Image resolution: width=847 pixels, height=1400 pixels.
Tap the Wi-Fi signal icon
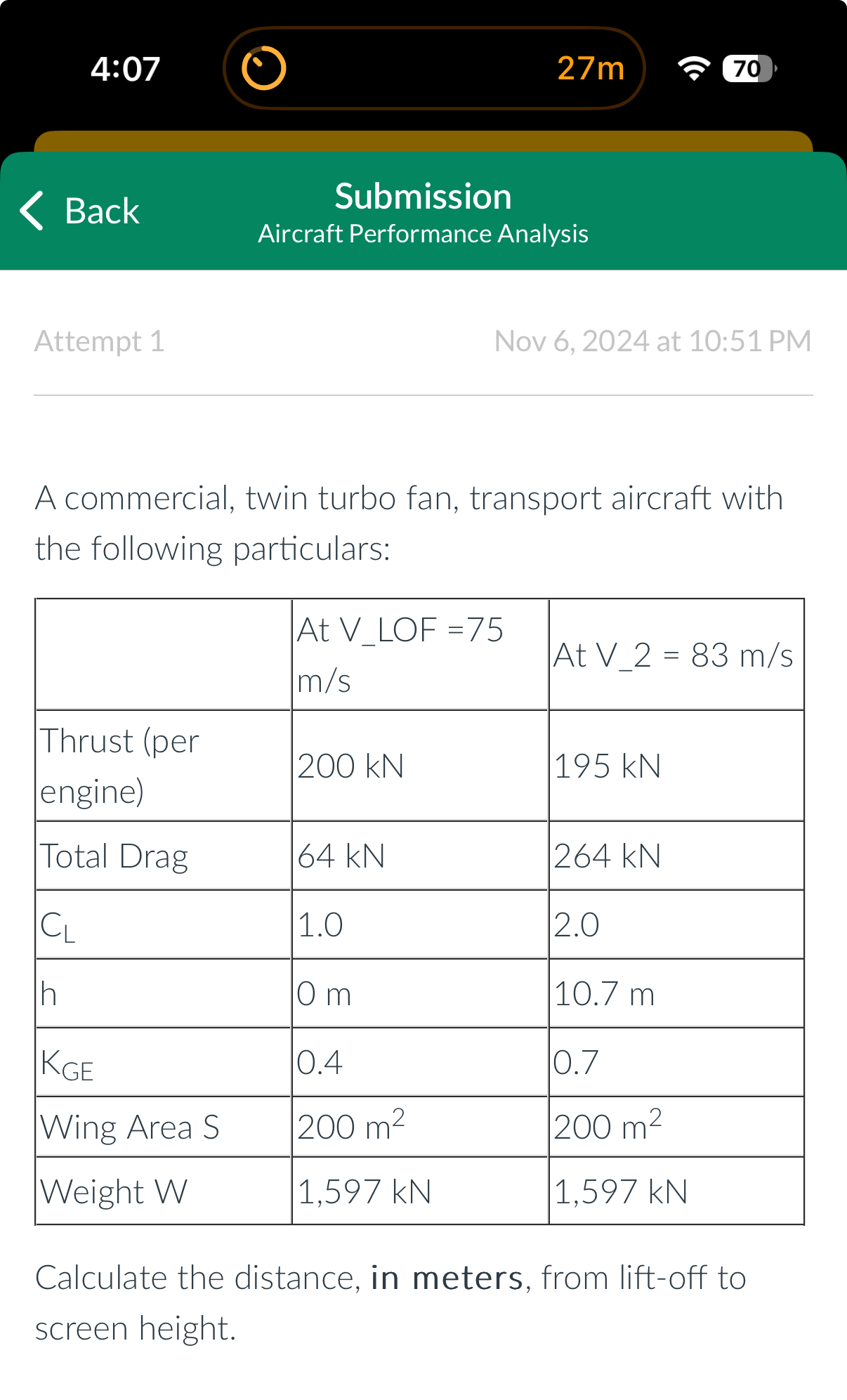(692, 68)
